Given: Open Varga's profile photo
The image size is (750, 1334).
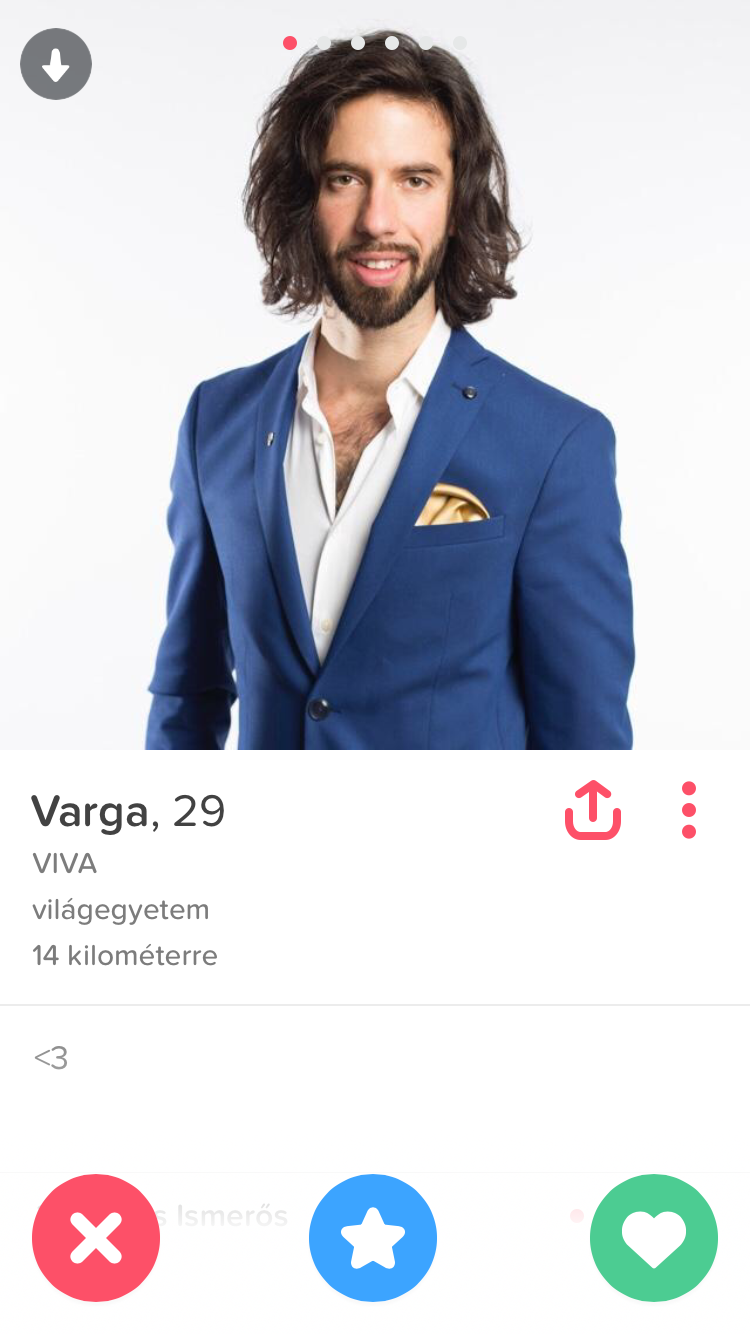Looking at the screenshot, I should pos(375,375).
